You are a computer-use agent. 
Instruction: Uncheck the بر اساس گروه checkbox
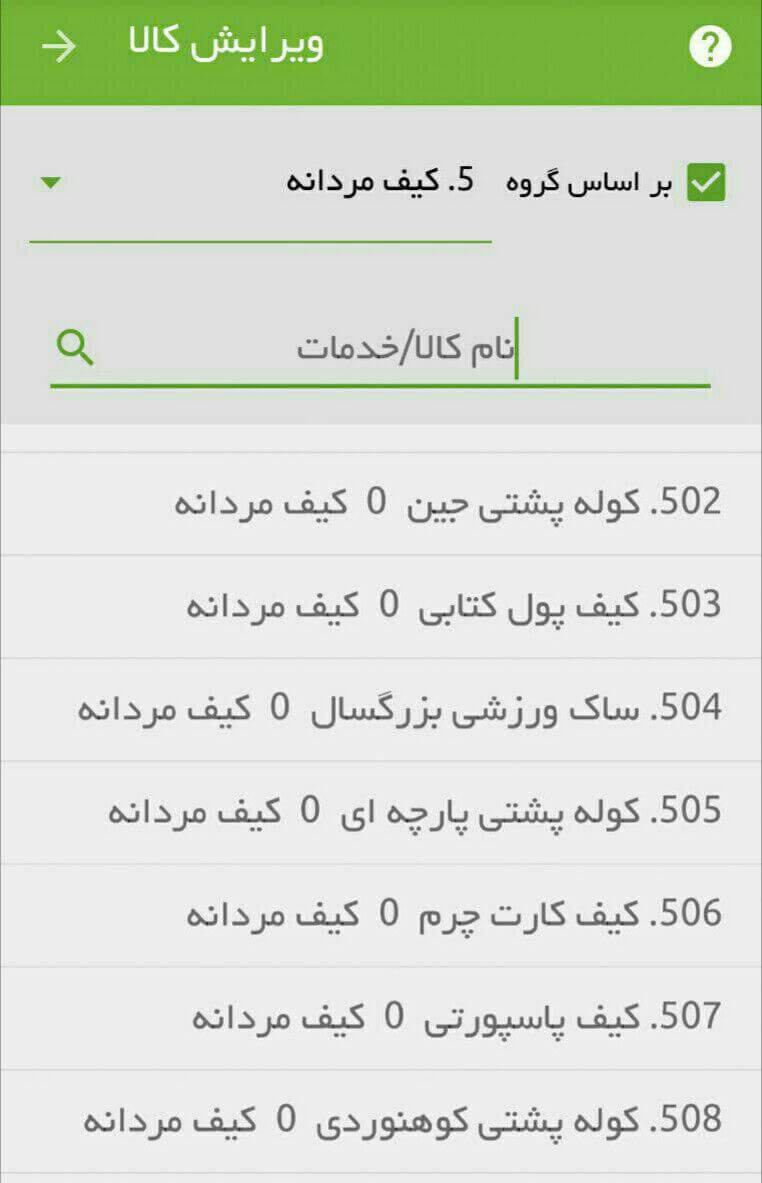706,183
